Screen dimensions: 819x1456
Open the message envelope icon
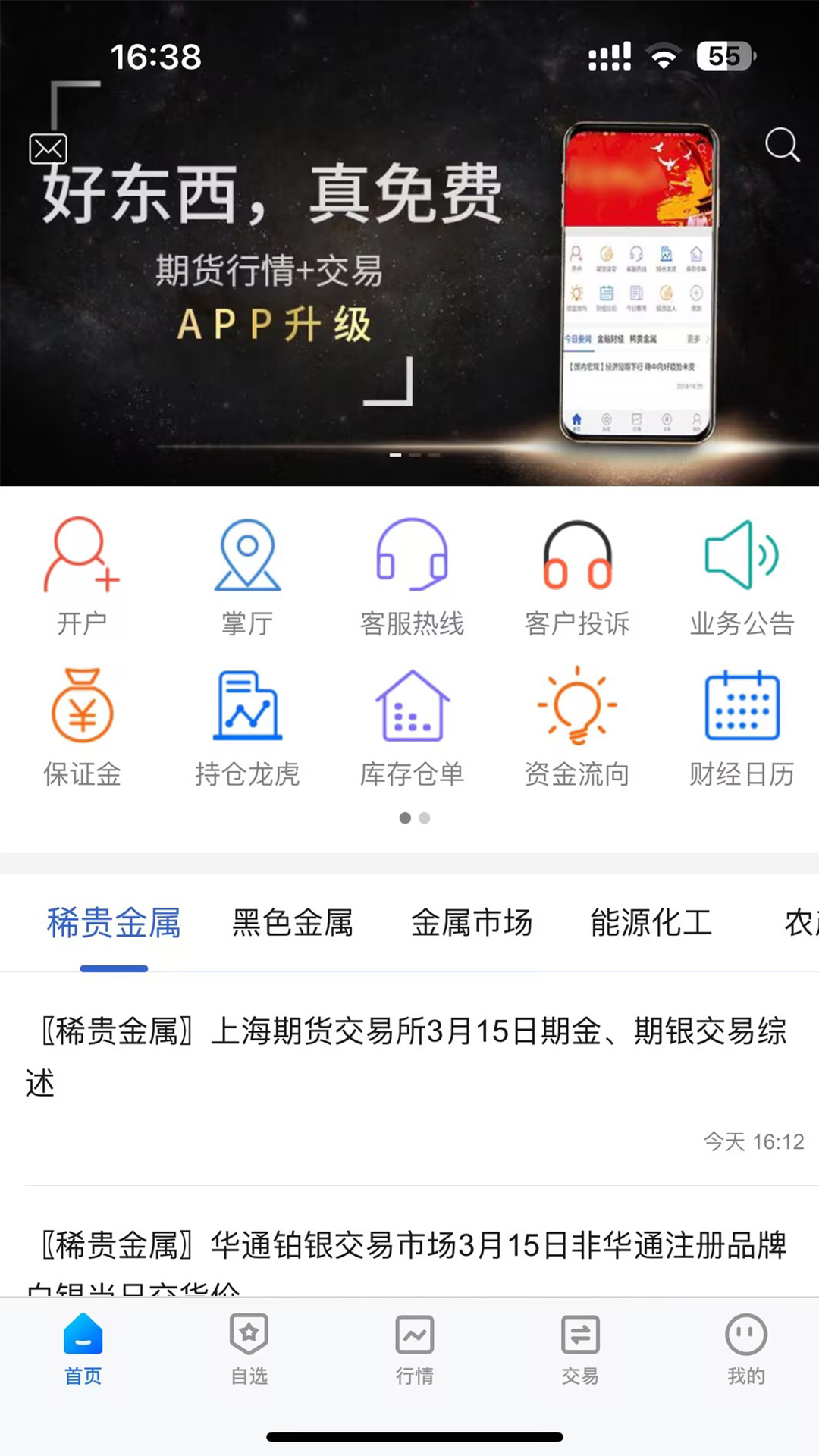click(48, 149)
